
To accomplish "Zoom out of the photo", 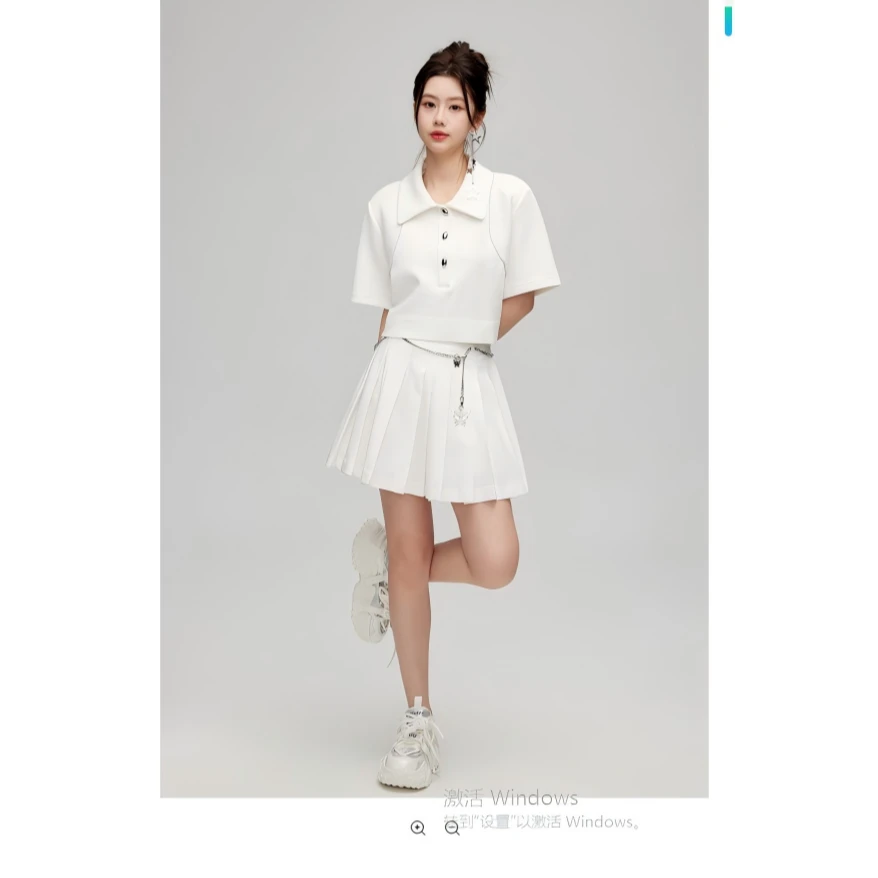I will pyautogui.click(x=452, y=828).
